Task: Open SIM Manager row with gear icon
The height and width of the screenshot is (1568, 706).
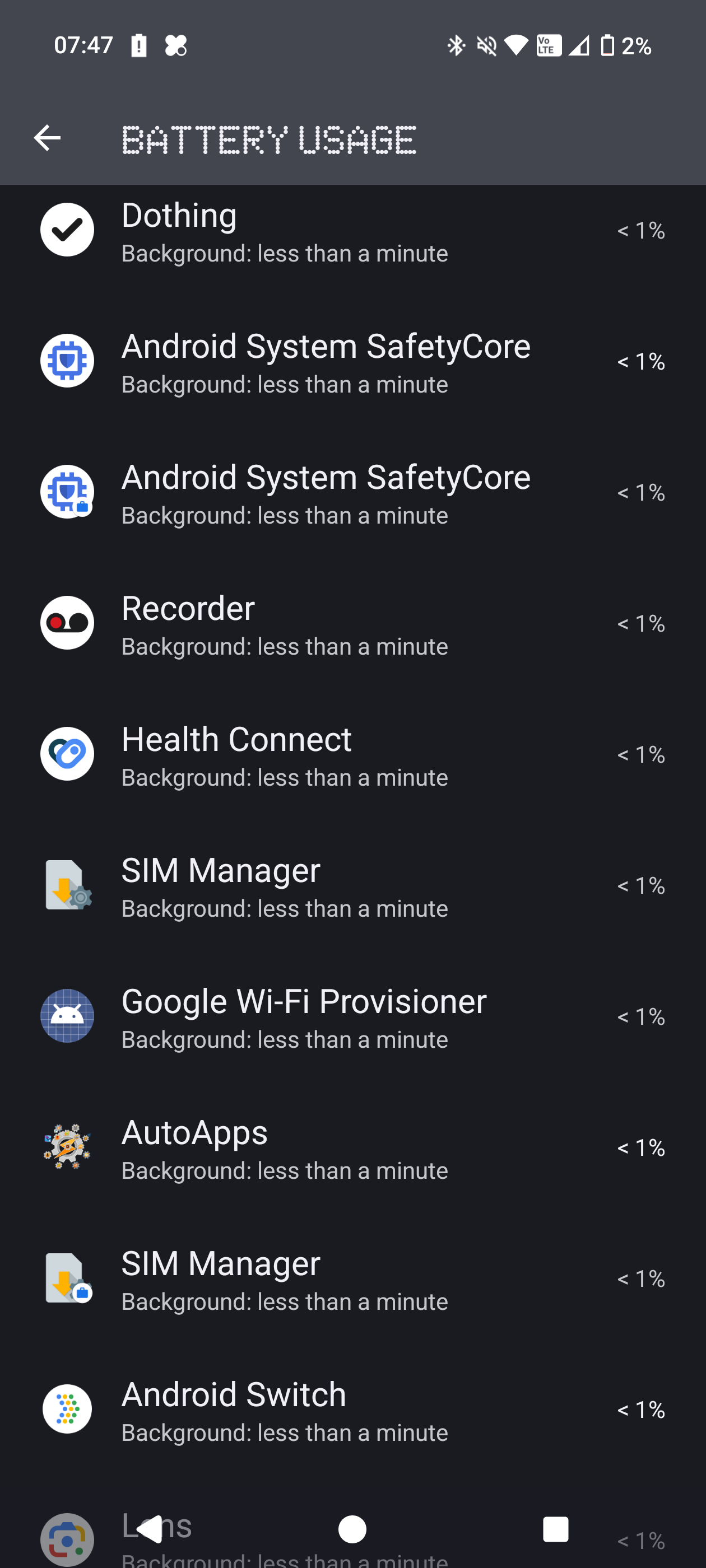Action: (352, 886)
